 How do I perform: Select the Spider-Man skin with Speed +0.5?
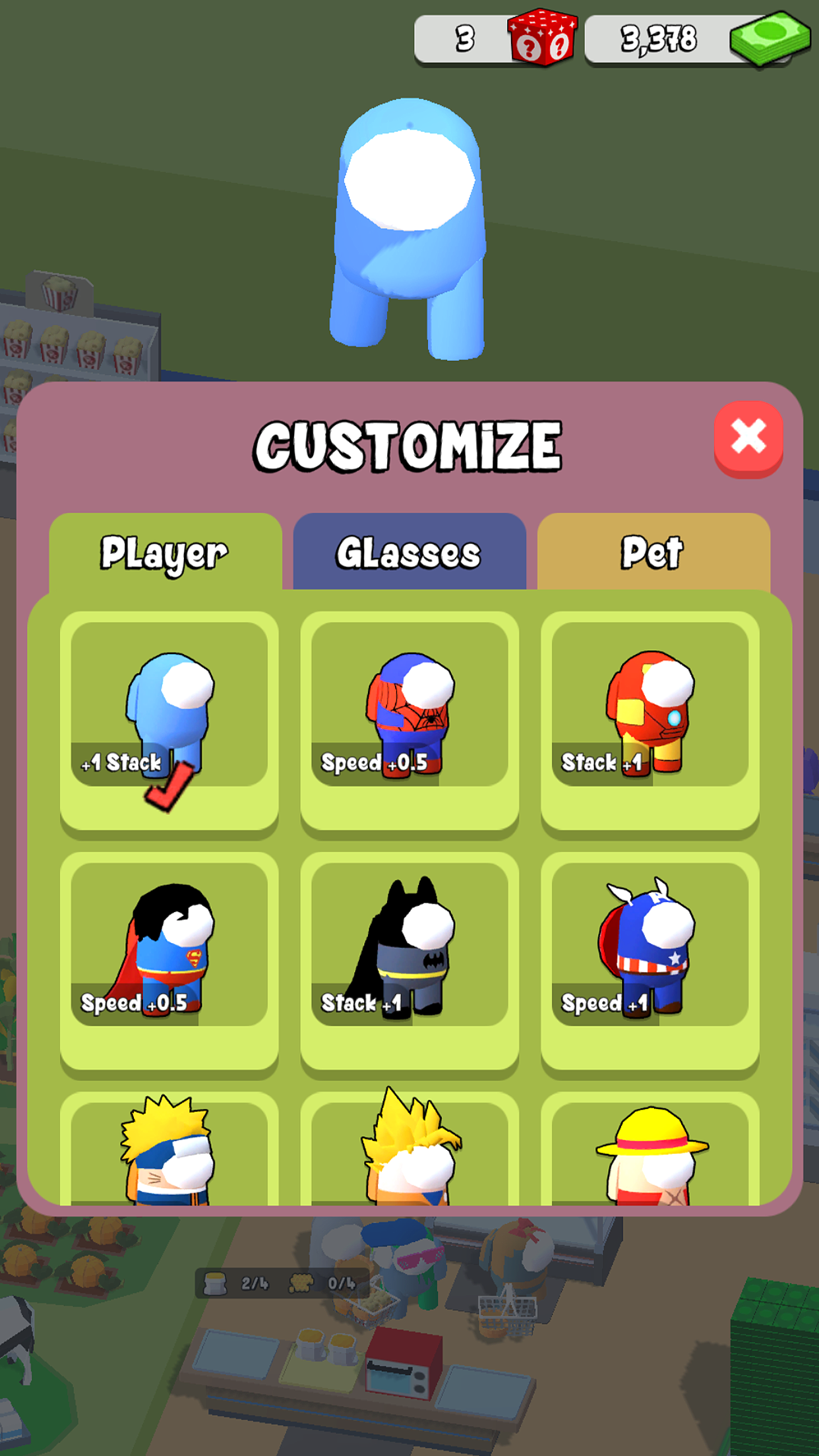pos(409,719)
